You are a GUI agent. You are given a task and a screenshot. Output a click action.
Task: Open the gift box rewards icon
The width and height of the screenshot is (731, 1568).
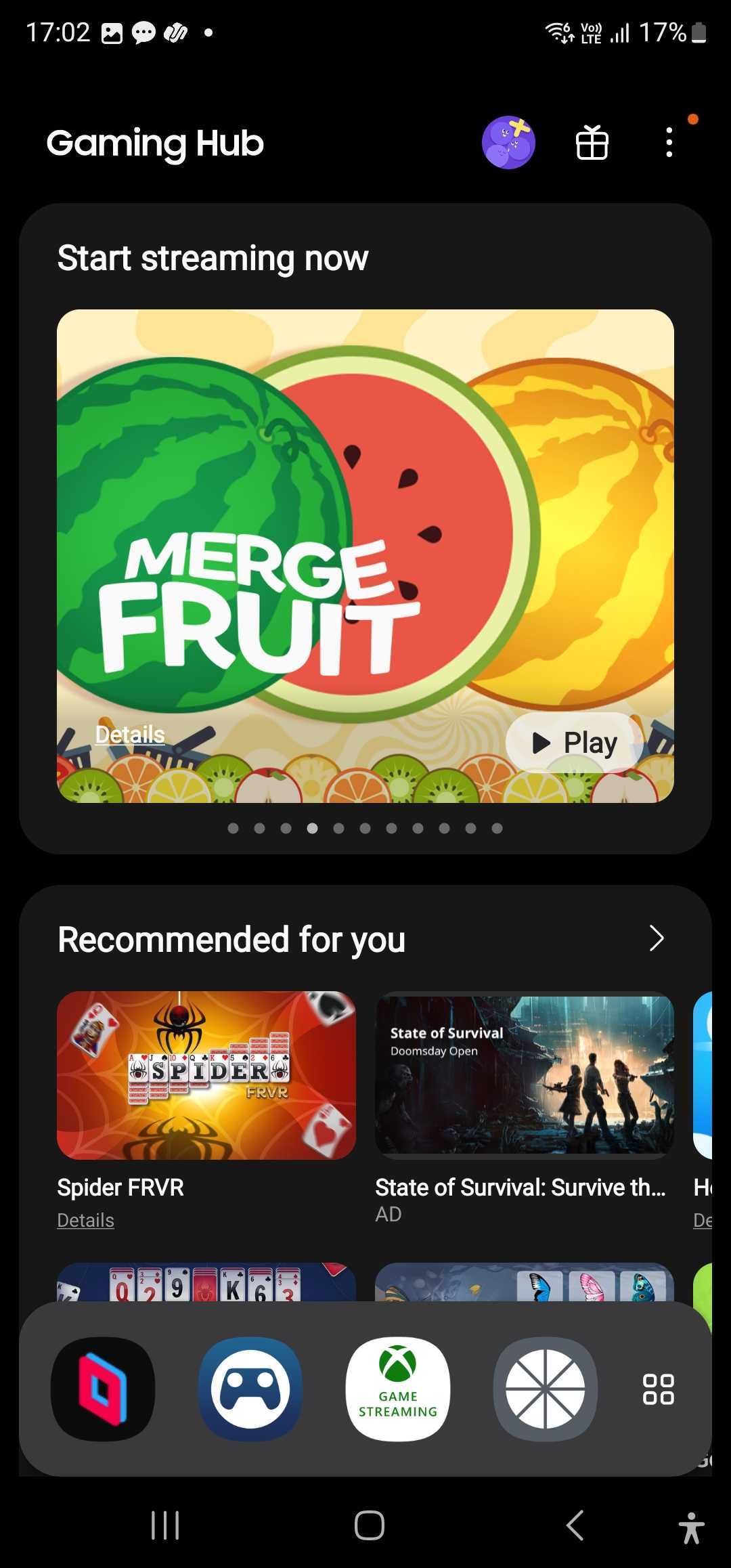pyautogui.click(x=592, y=143)
